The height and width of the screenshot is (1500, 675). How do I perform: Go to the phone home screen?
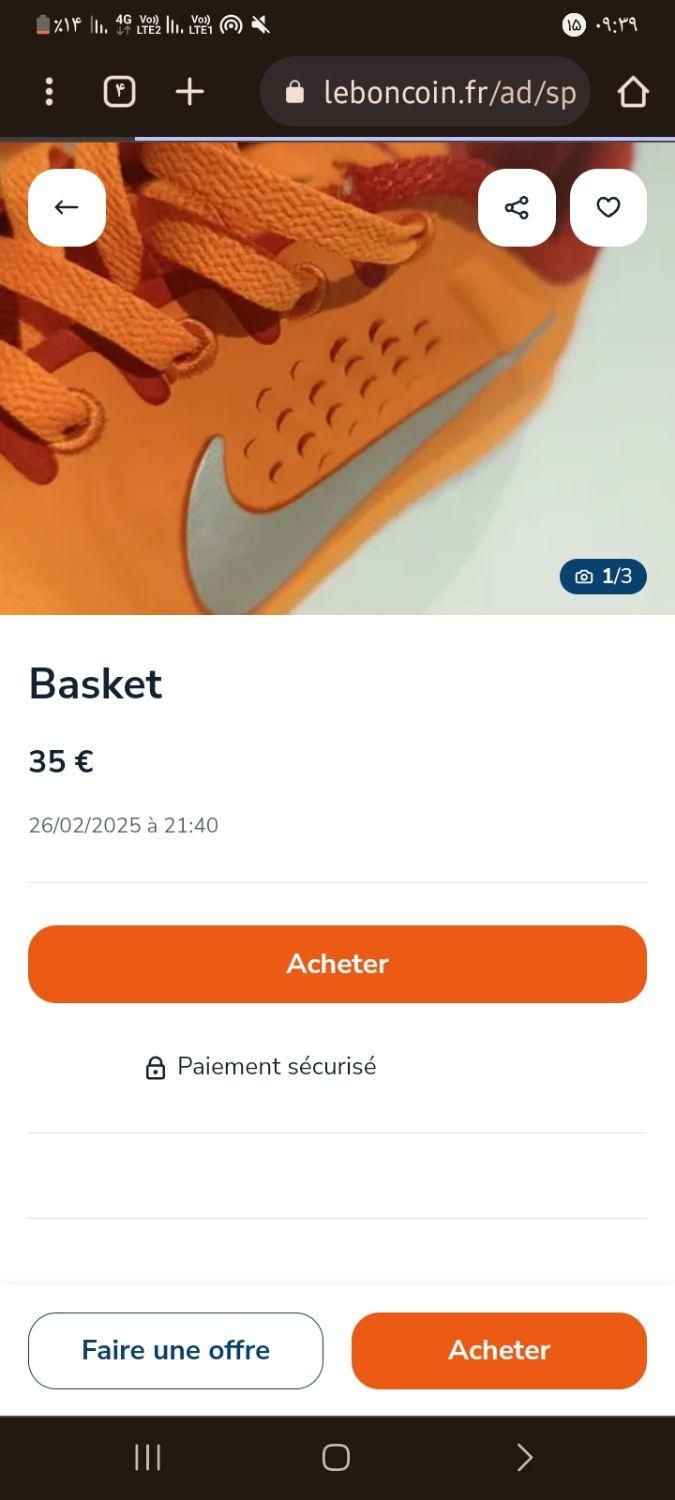336,1457
